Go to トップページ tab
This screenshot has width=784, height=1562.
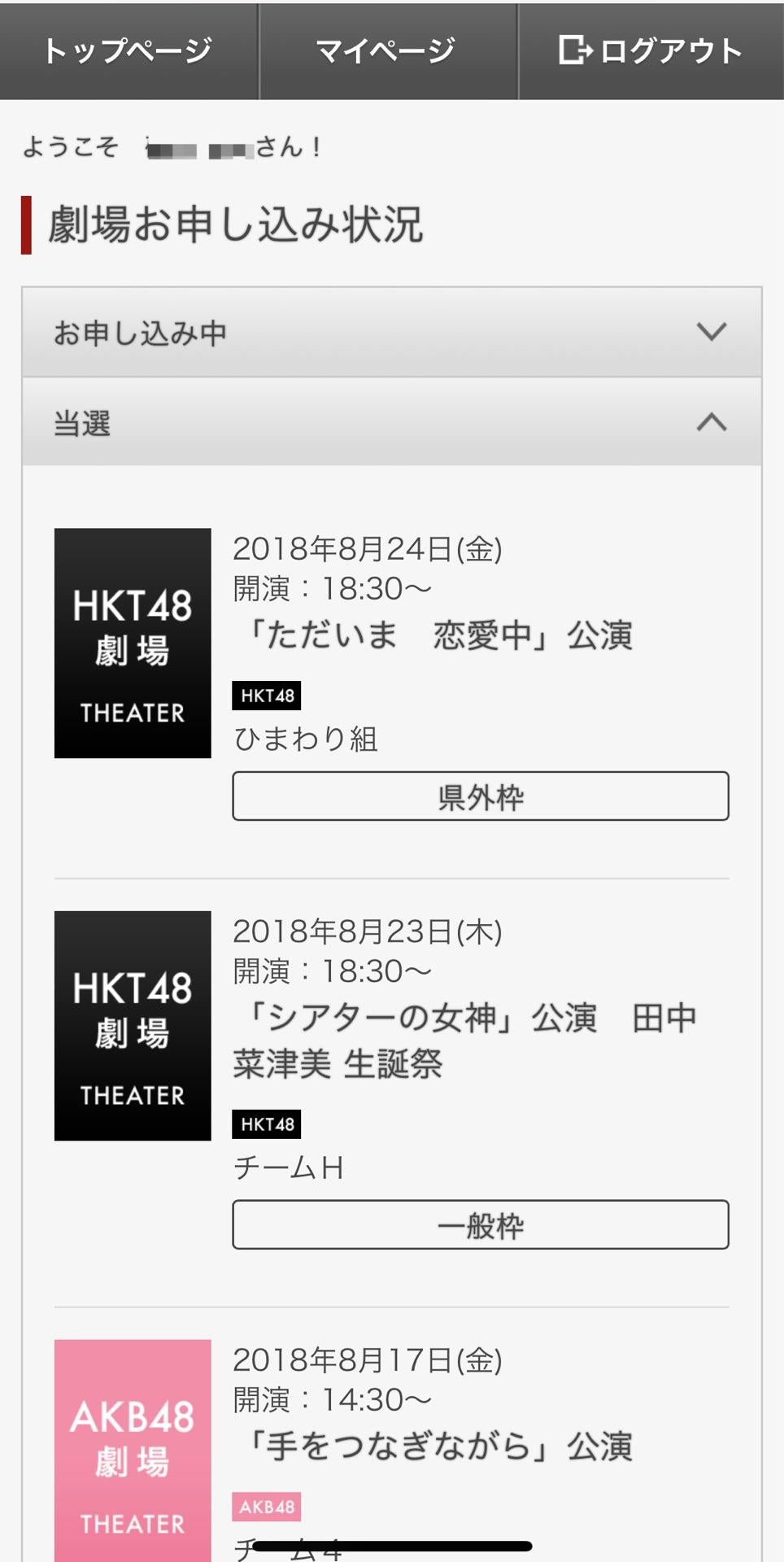click(x=128, y=50)
